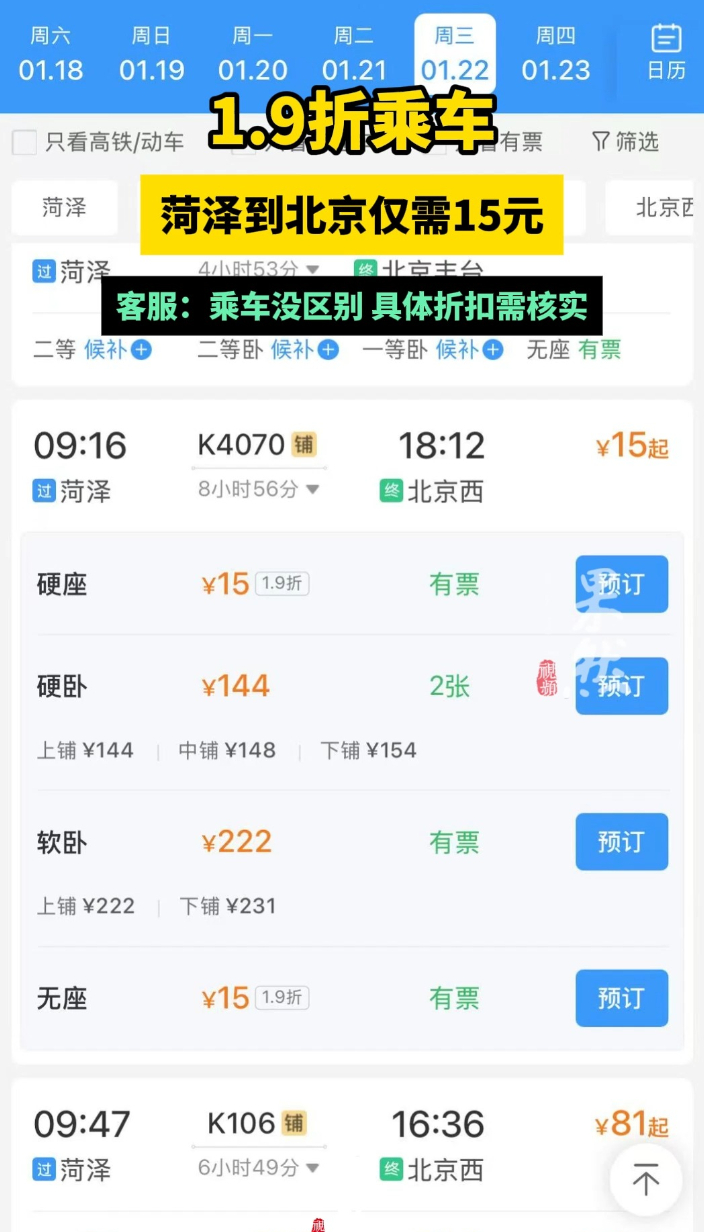Check 只看高铁/动车 option

25,142
